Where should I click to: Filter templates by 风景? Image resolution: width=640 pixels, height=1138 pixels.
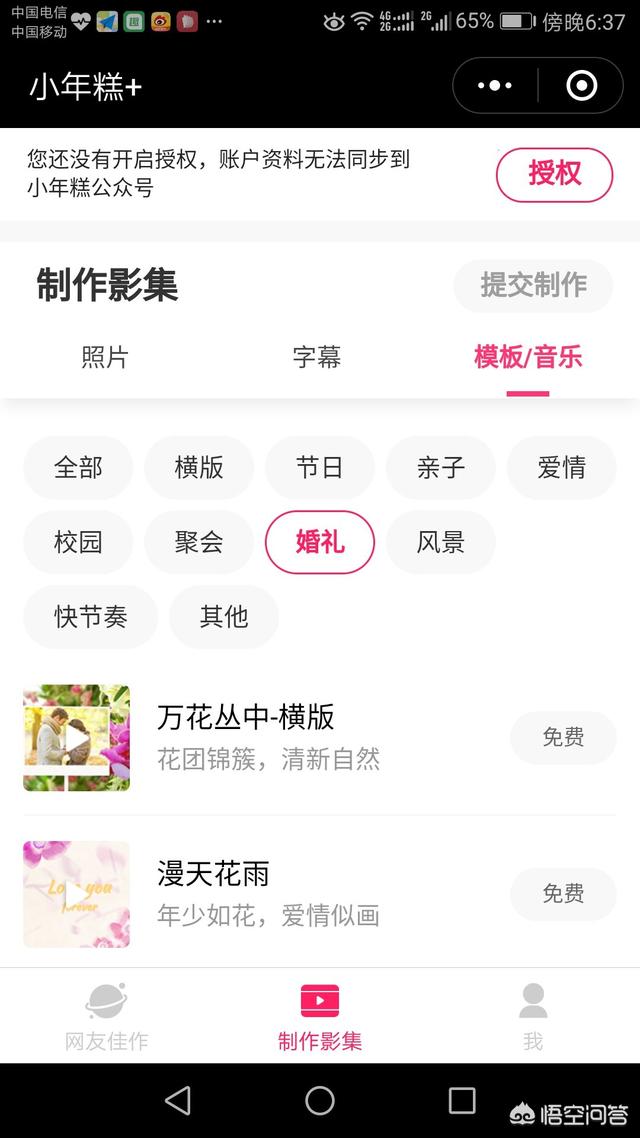(441, 542)
